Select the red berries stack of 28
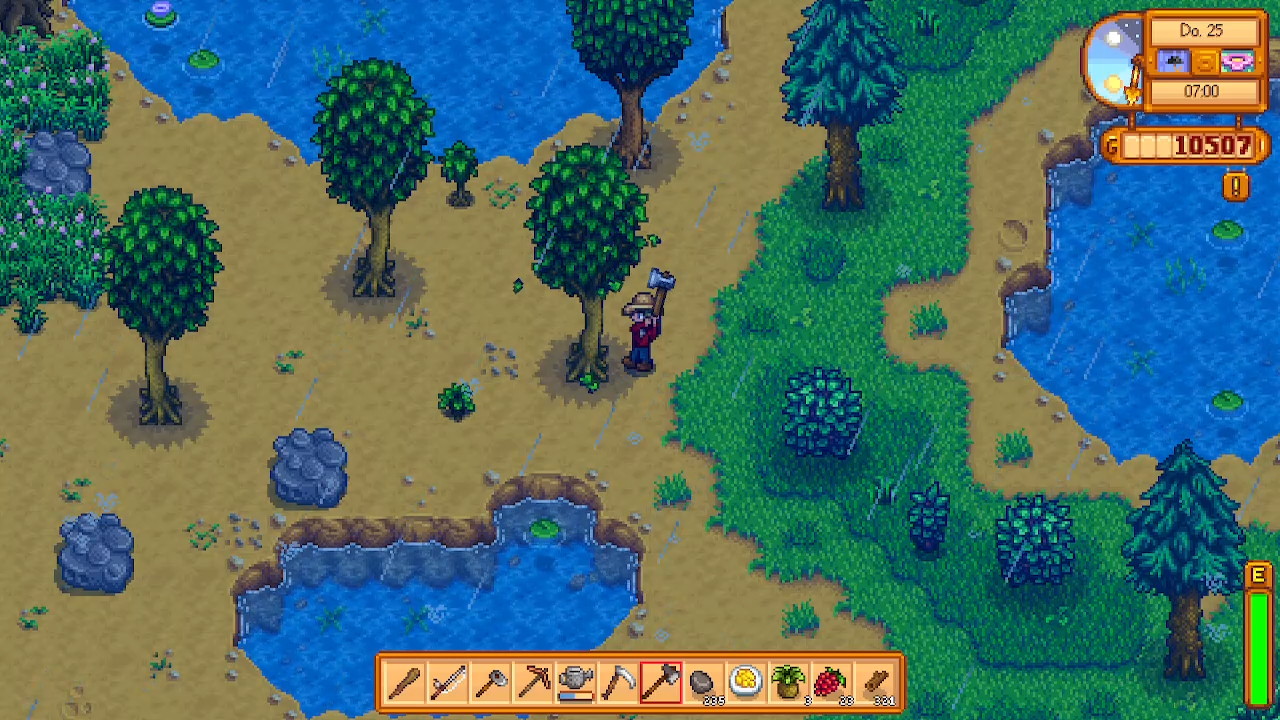The image size is (1280, 720). pyautogui.click(x=832, y=683)
